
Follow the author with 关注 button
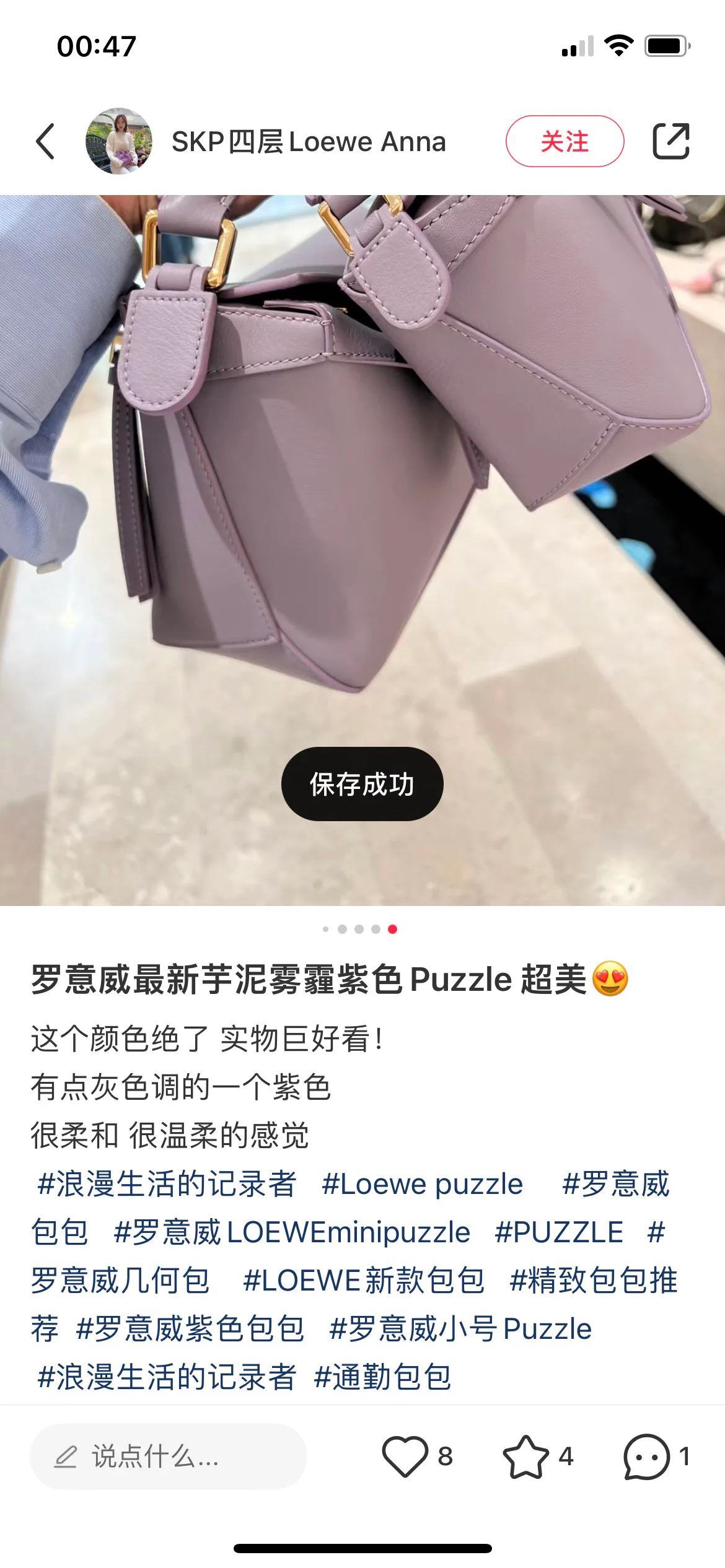pyautogui.click(x=565, y=141)
